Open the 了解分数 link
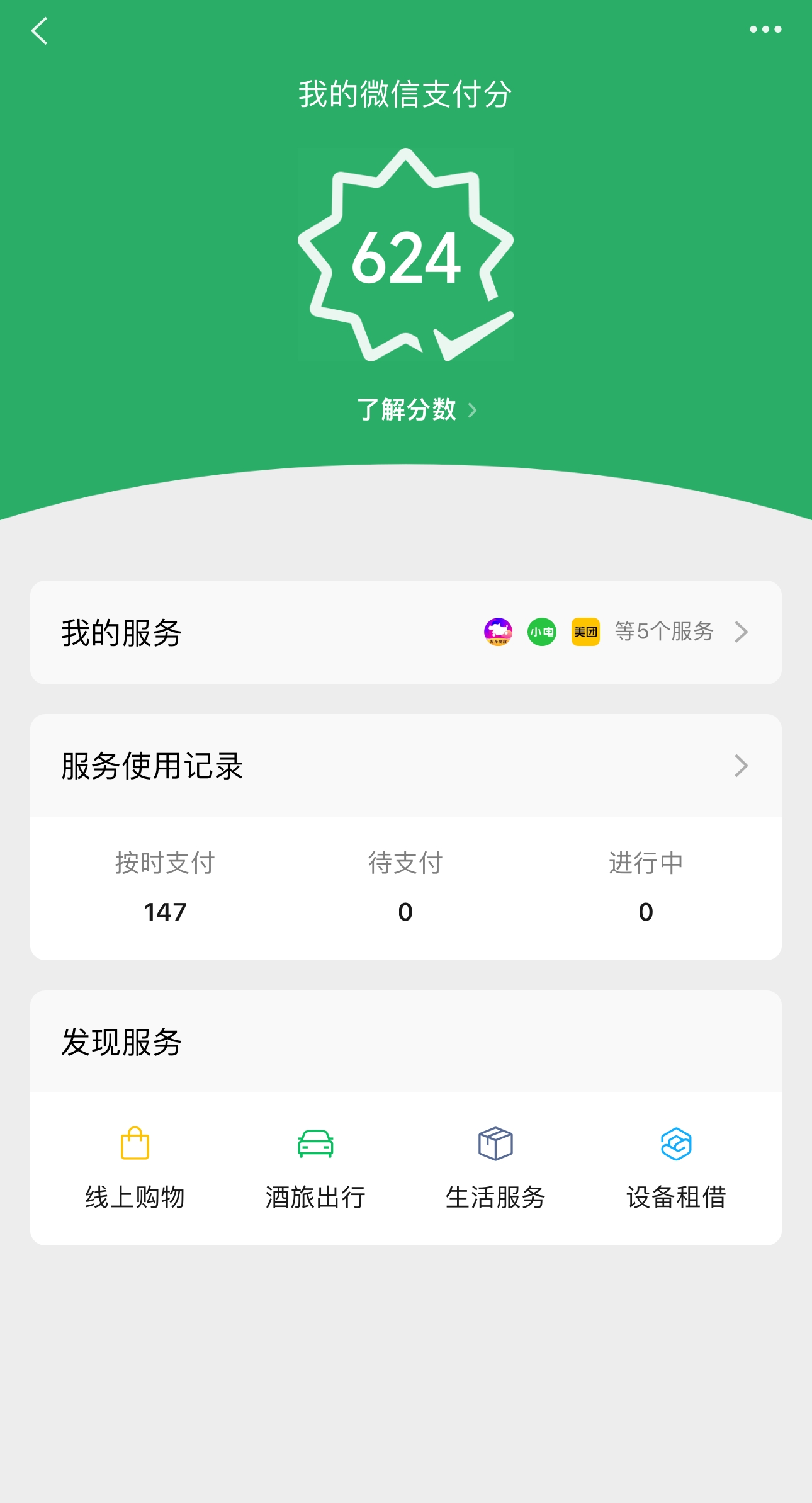This screenshot has width=812, height=1503. [x=415, y=410]
